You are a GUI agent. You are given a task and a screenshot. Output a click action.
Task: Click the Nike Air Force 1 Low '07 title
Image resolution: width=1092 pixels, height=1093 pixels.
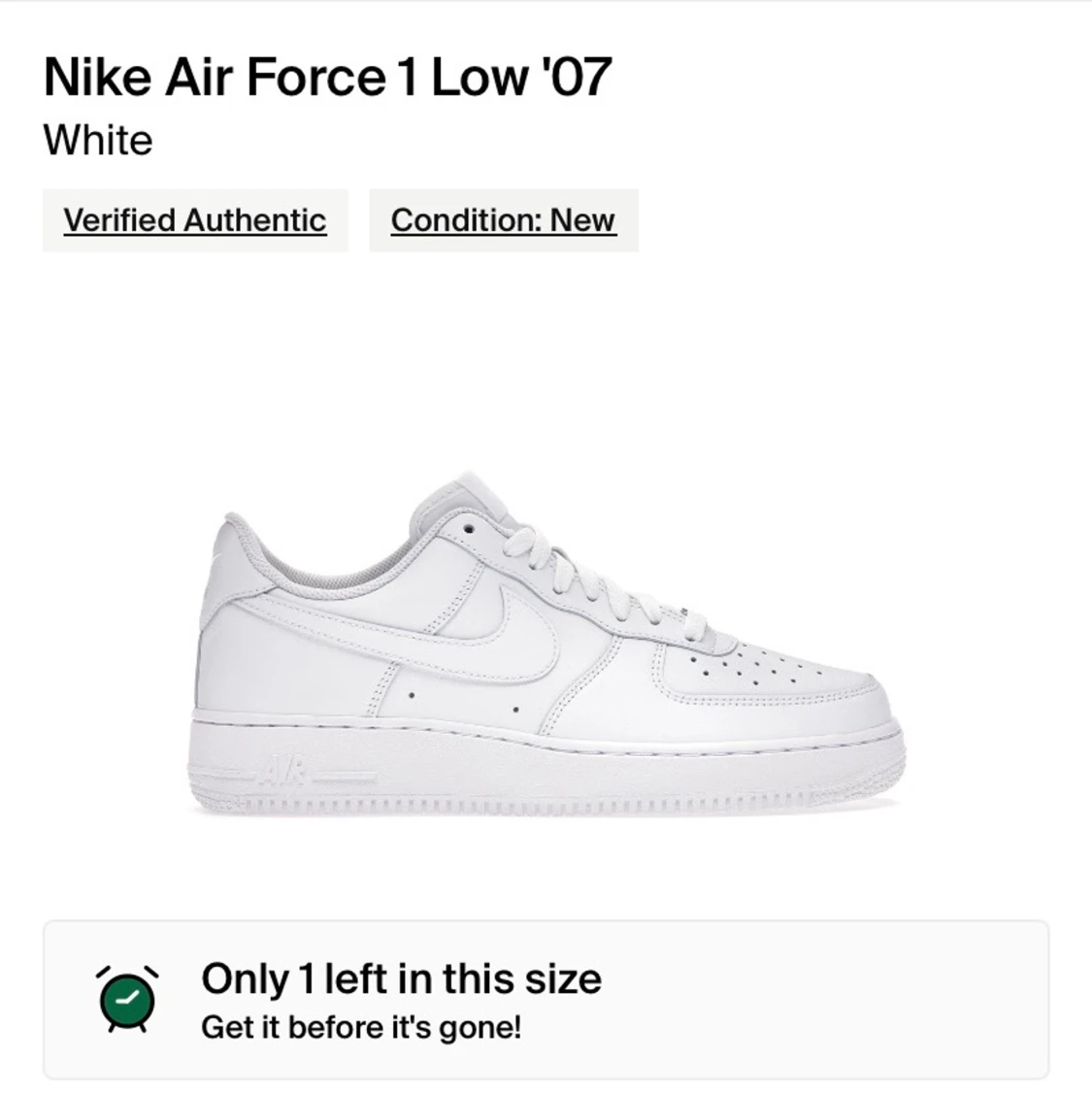[327, 76]
